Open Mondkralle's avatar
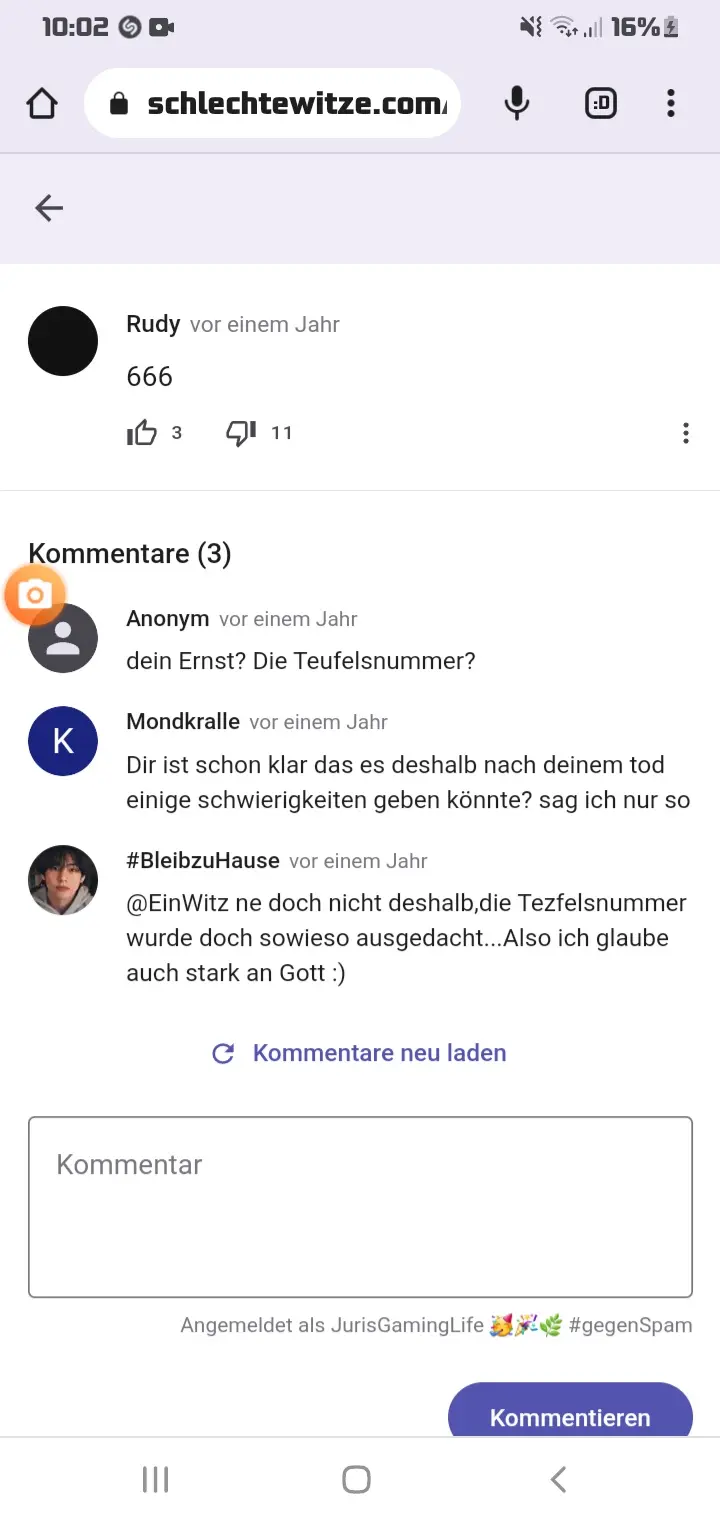Screen dimensions: 720x1520 coord(63,741)
